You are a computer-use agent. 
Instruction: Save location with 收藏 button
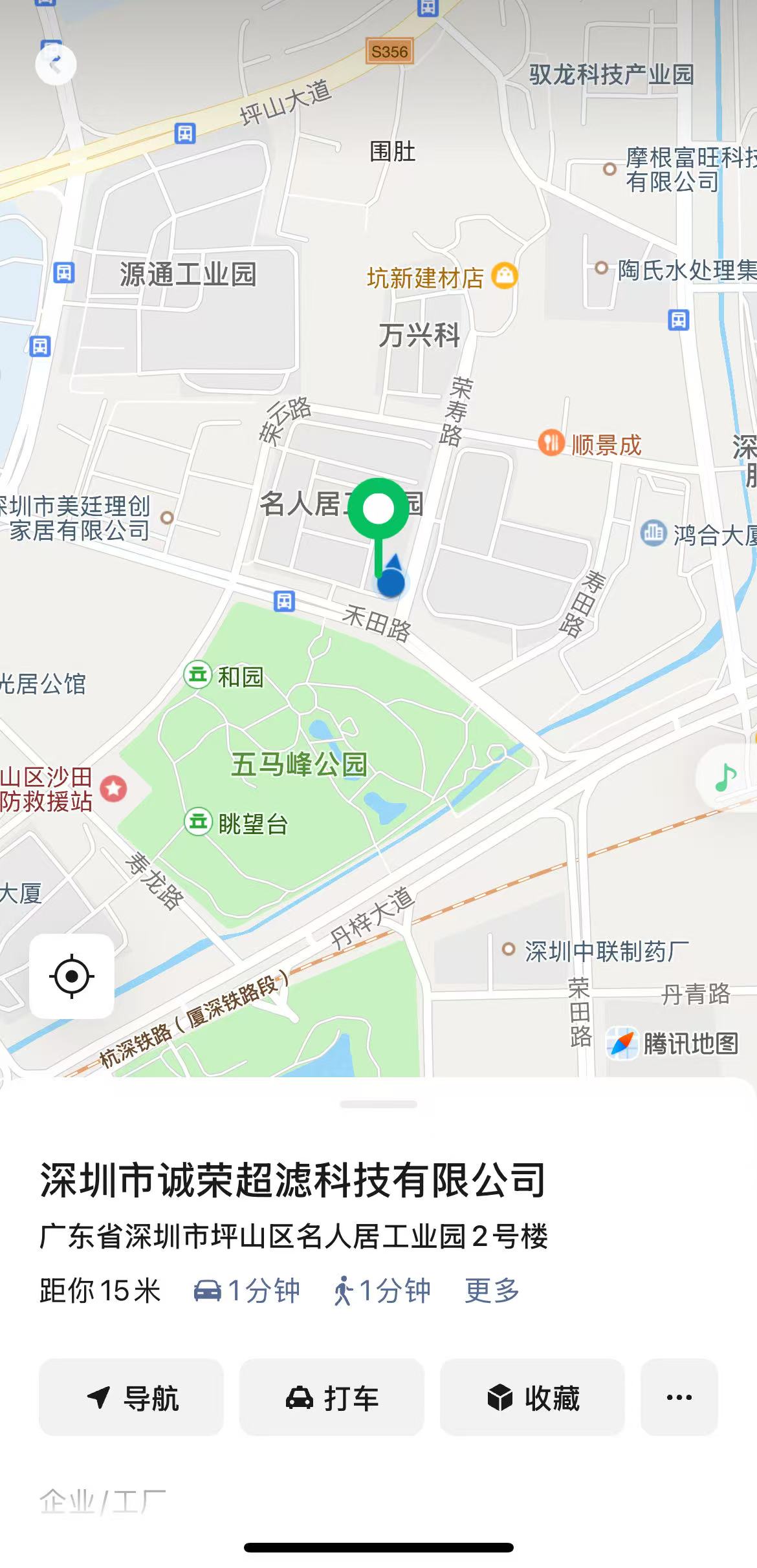532,1398
